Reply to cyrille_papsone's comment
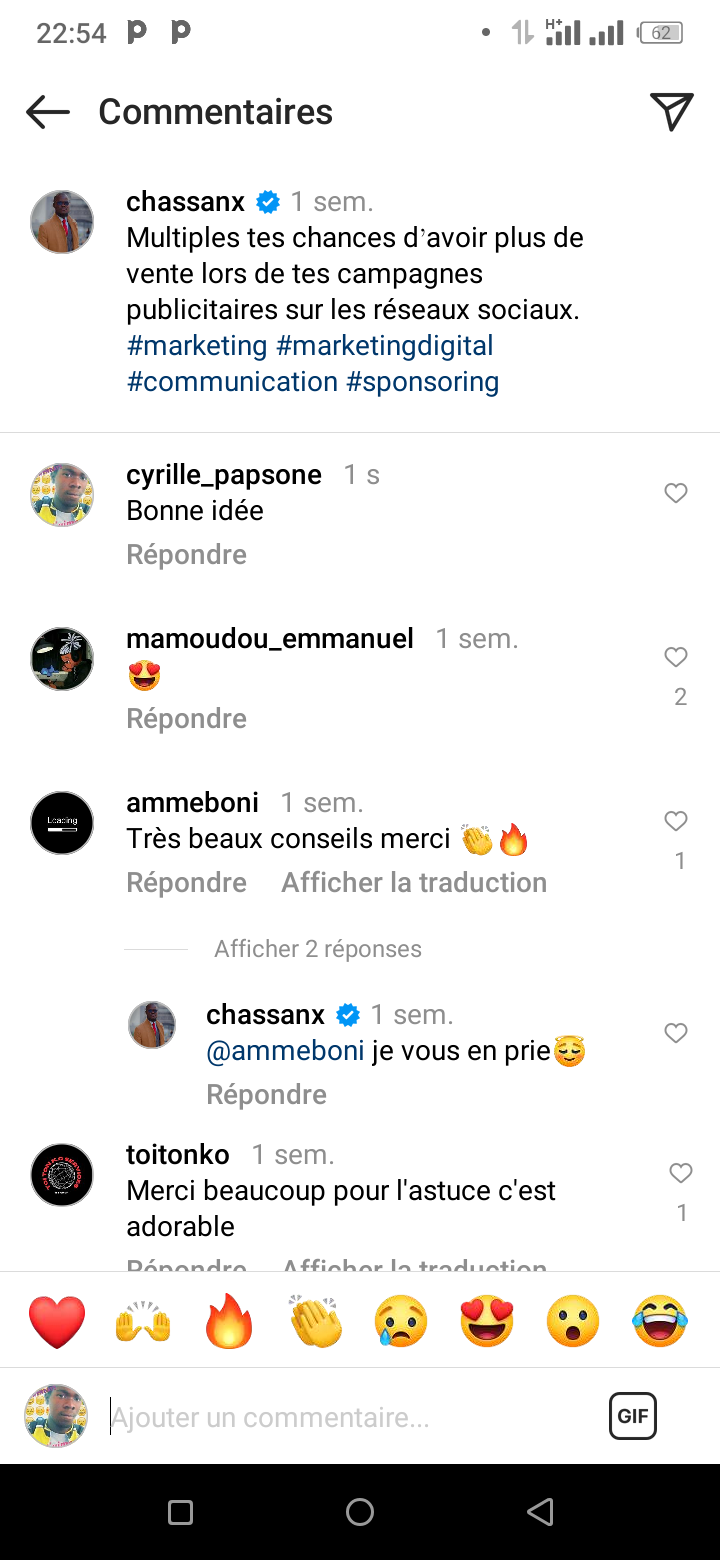The width and height of the screenshot is (720, 1560). [186, 554]
